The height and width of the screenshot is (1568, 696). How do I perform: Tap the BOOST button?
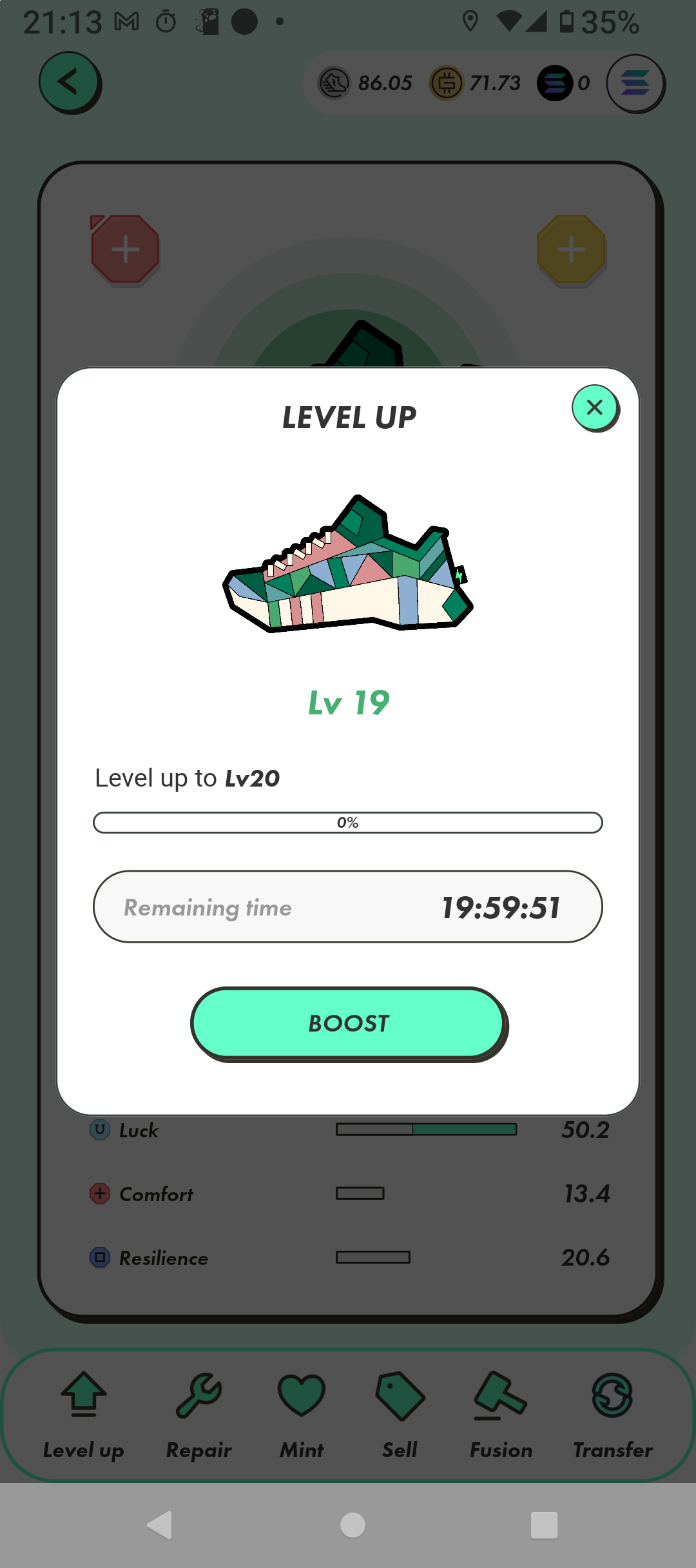[348, 1023]
